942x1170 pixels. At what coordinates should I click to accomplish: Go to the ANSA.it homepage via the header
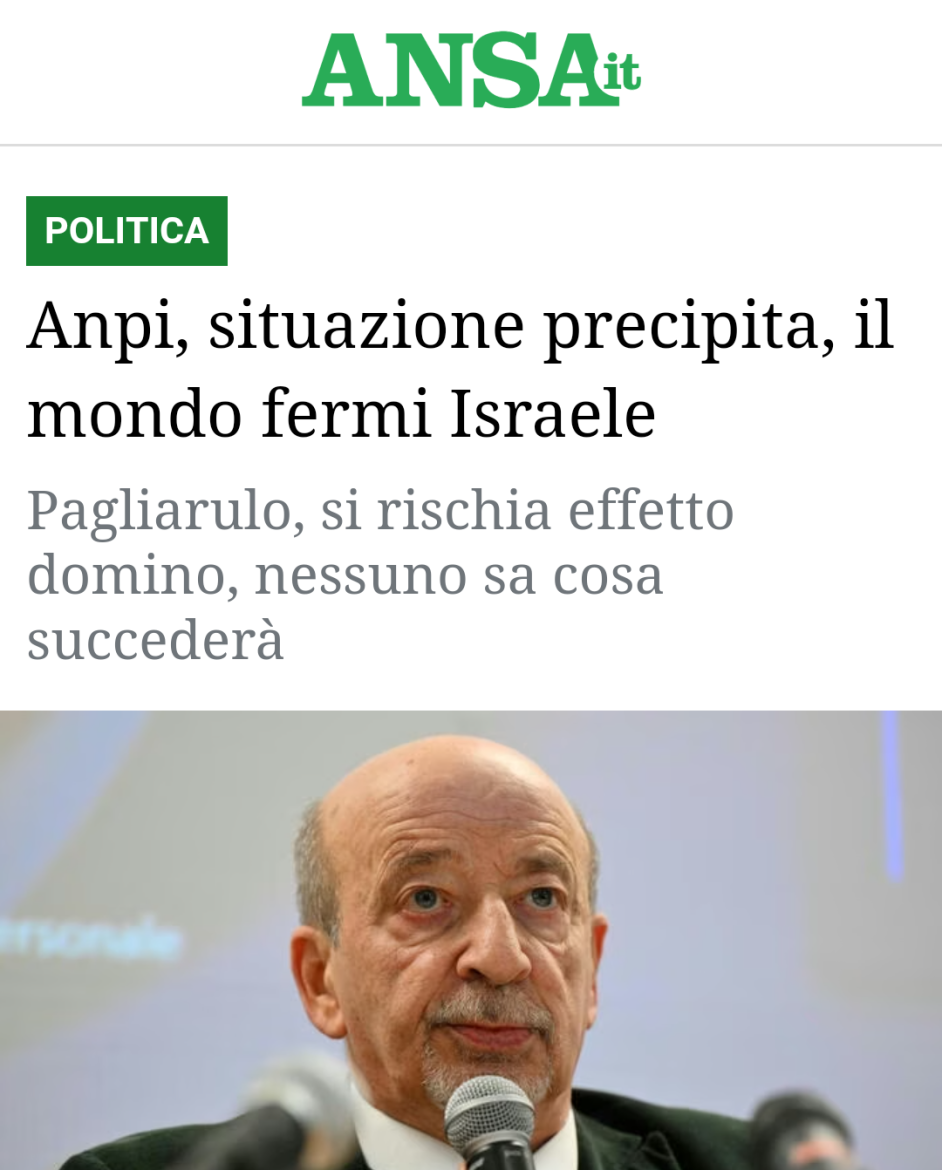470,71
